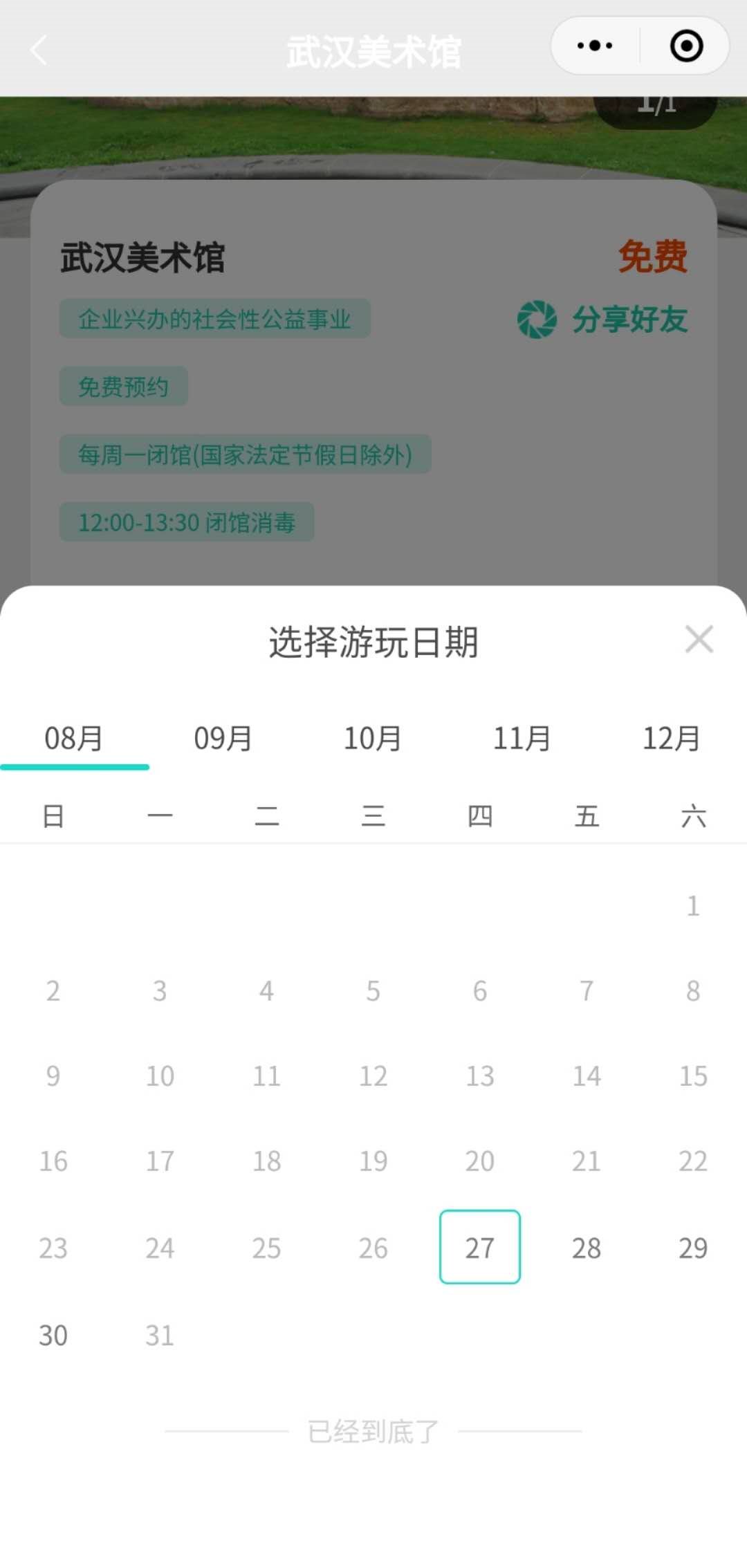Close the mini program via circle icon

click(686, 46)
